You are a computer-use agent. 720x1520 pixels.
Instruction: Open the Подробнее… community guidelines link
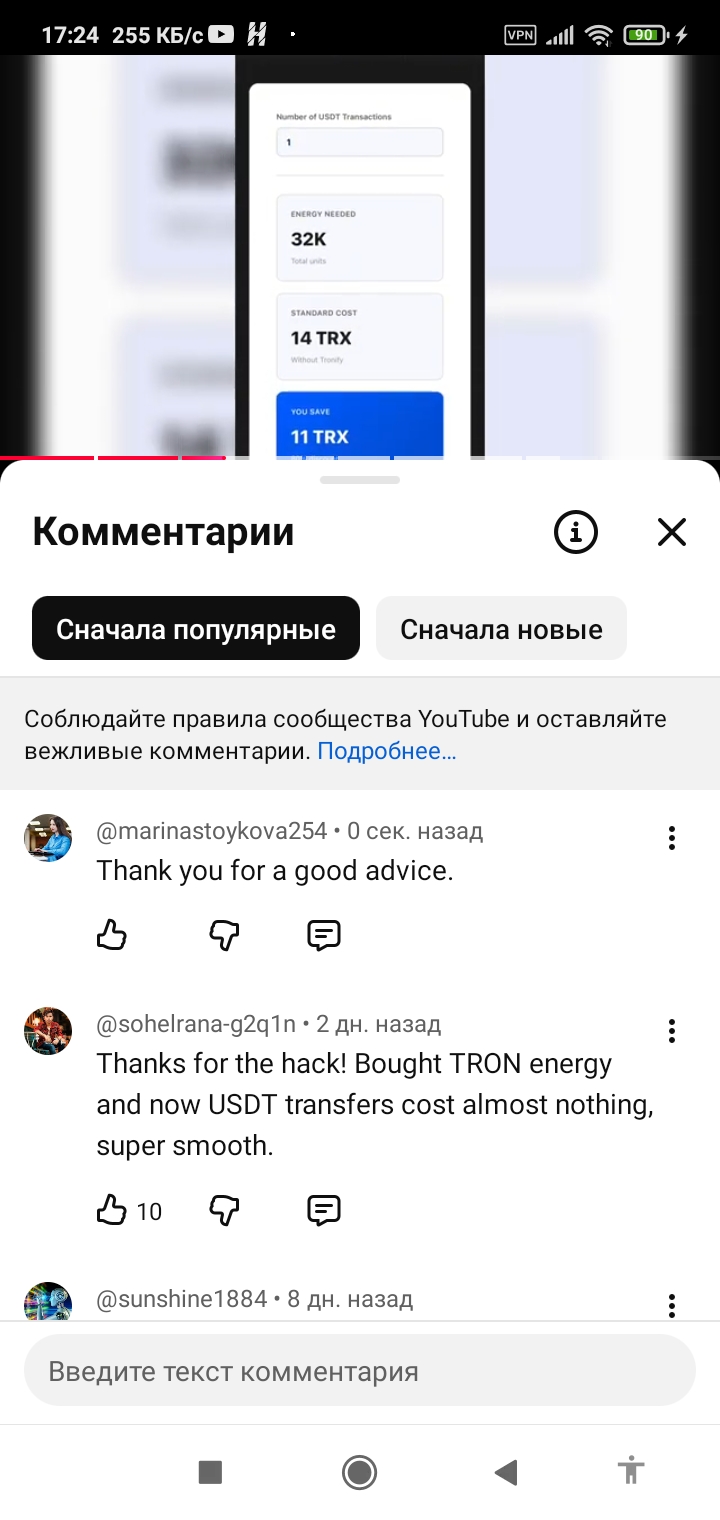click(x=387, y=752)
